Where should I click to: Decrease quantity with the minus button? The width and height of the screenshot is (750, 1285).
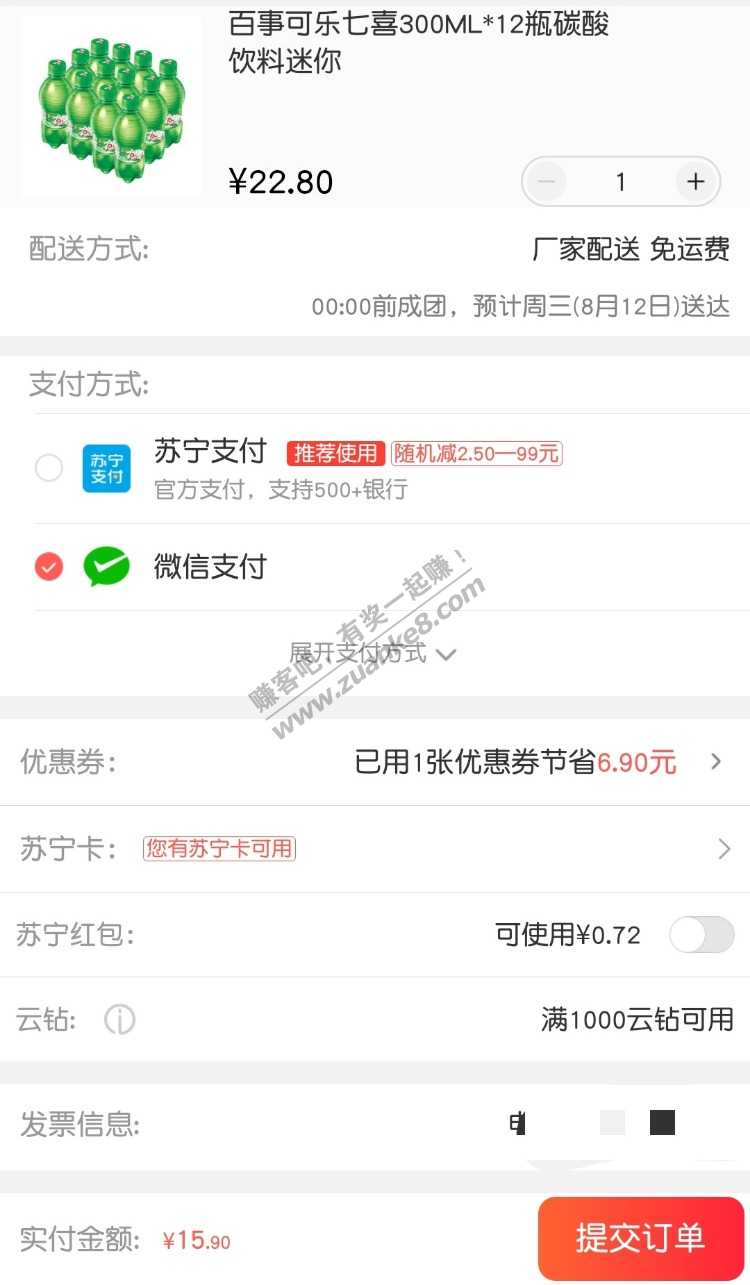(x=546, y=182)
